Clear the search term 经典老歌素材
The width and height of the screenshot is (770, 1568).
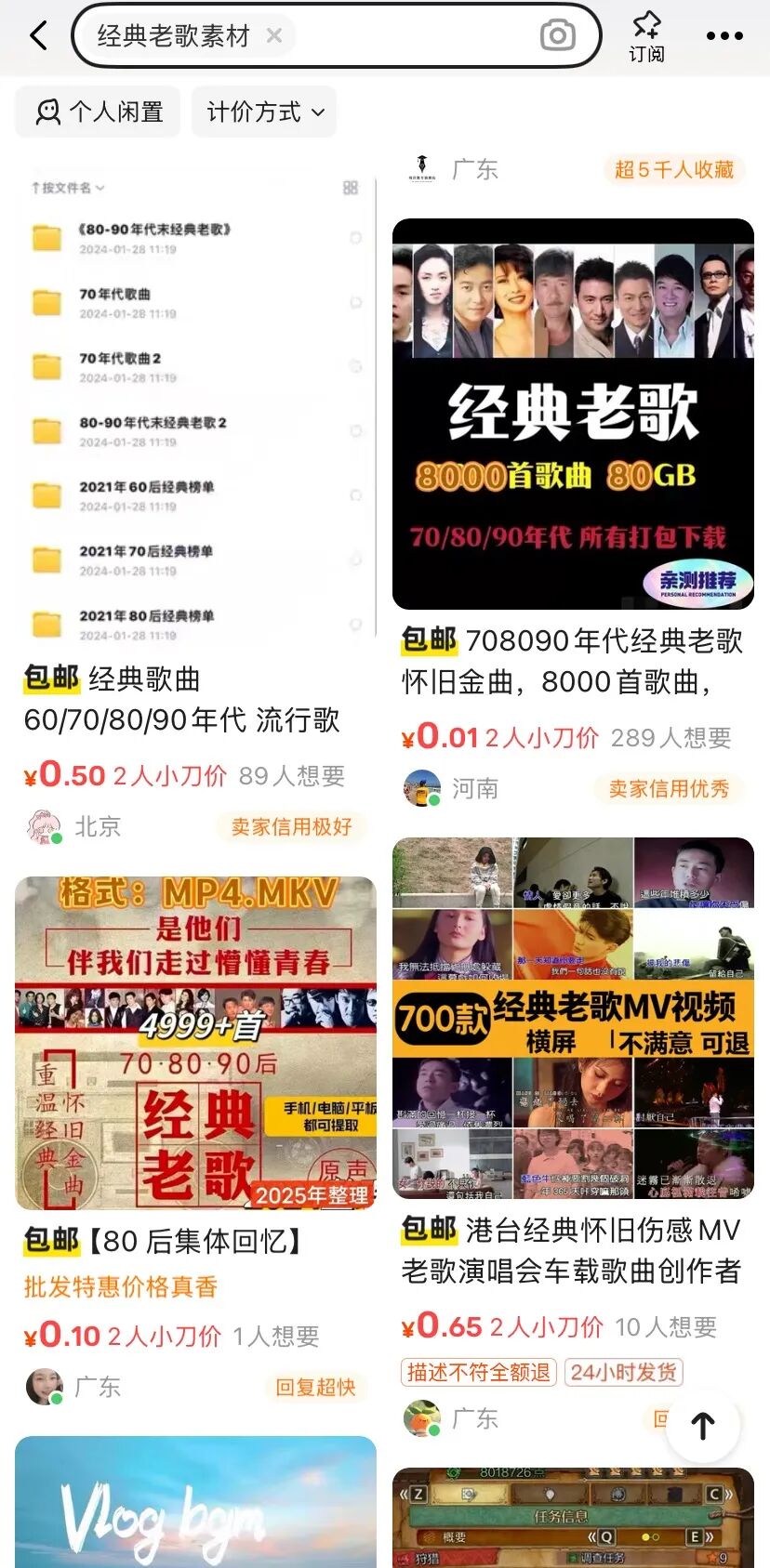tap(274, 35)
